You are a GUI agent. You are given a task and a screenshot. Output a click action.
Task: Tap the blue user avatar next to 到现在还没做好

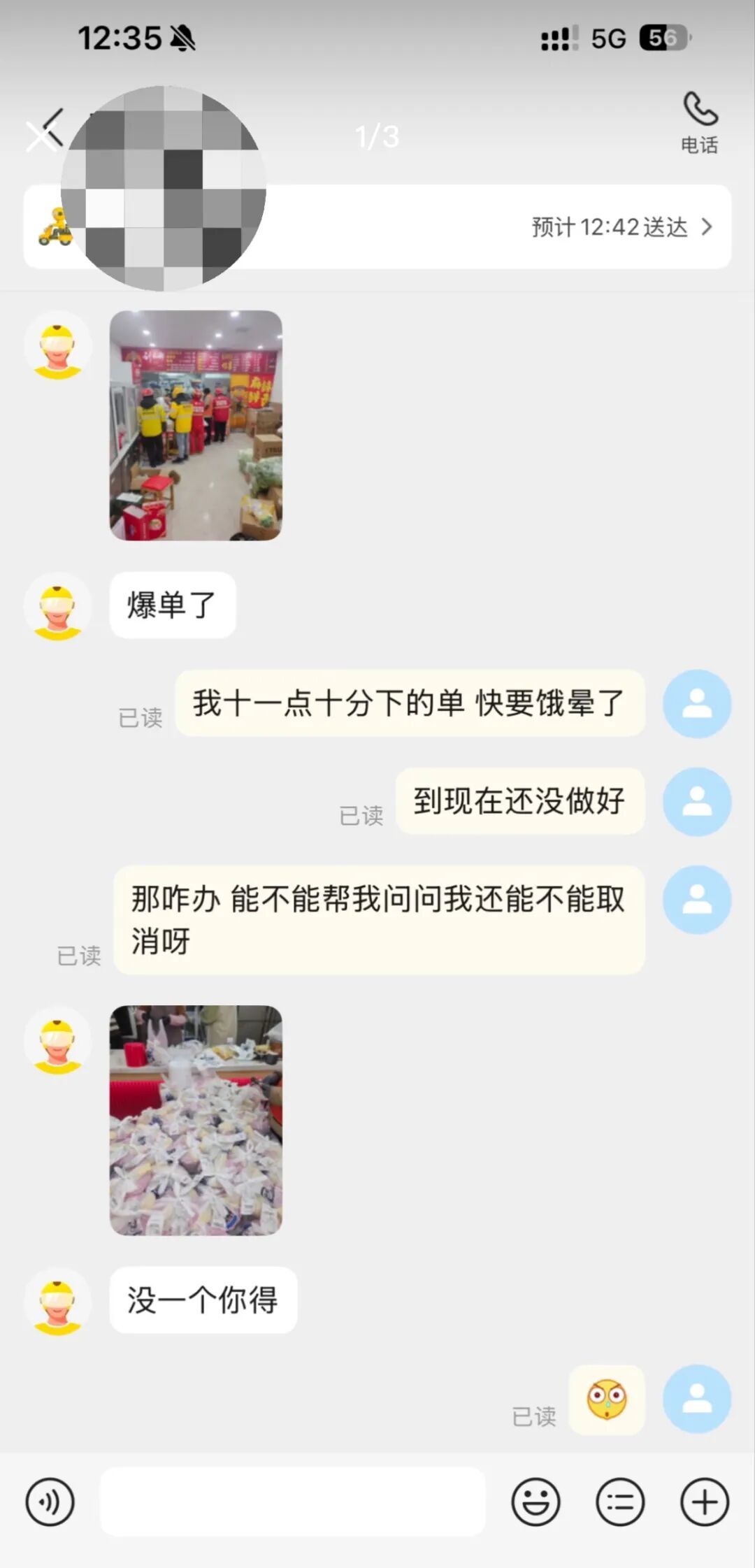pos(696,802)
